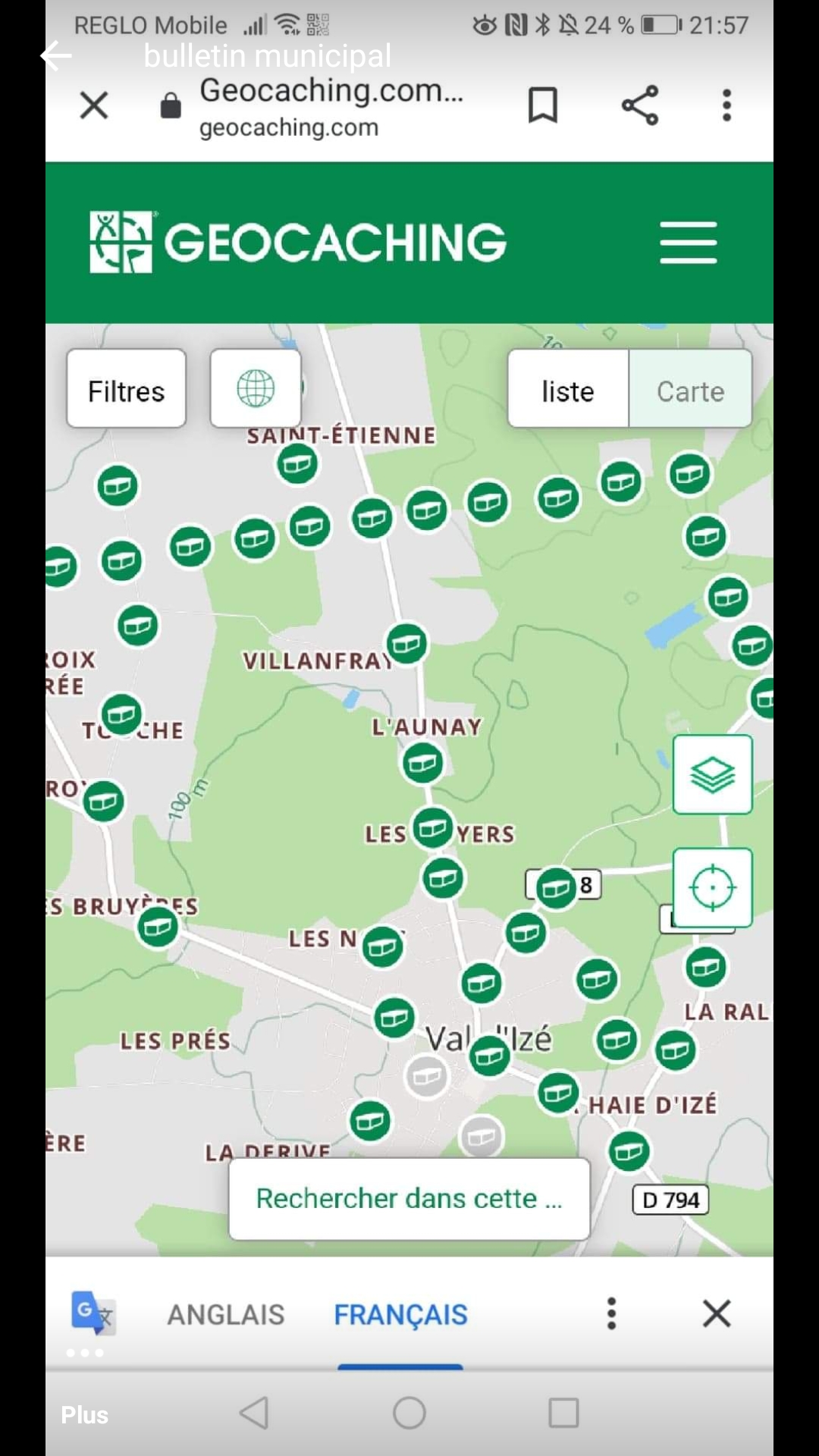Tap the system home button

point(409,1413)
